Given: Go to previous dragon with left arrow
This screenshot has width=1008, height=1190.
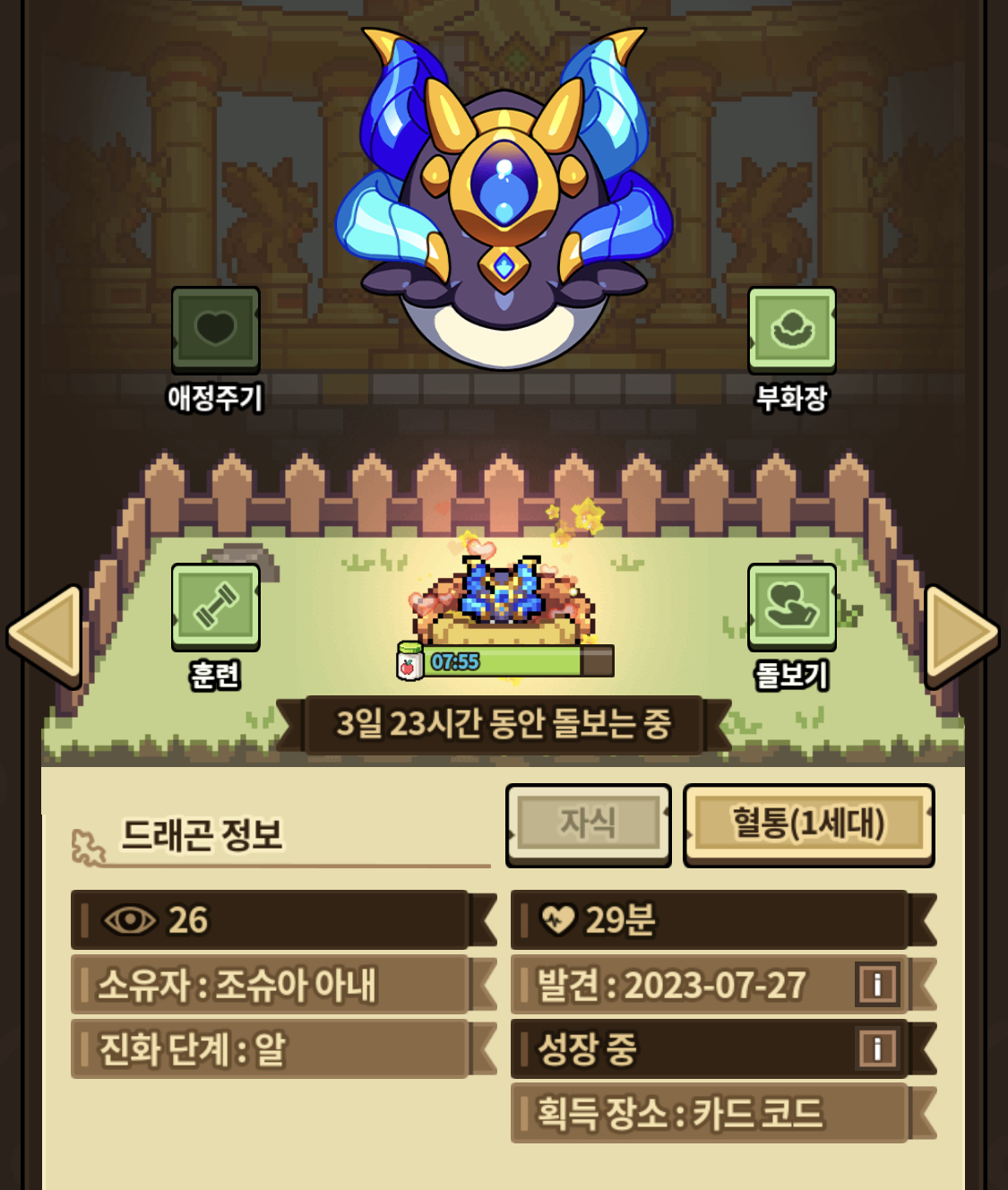Looking at the screenshot, I should tap(45, 633).
